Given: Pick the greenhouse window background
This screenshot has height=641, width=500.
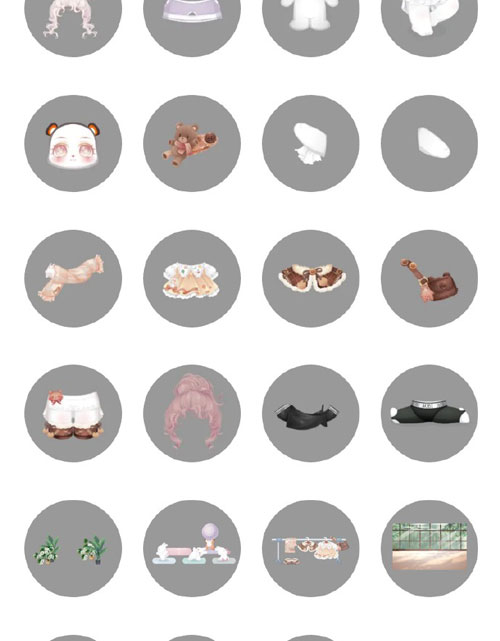Looking at the screenshot, I should tap(429, 548).
